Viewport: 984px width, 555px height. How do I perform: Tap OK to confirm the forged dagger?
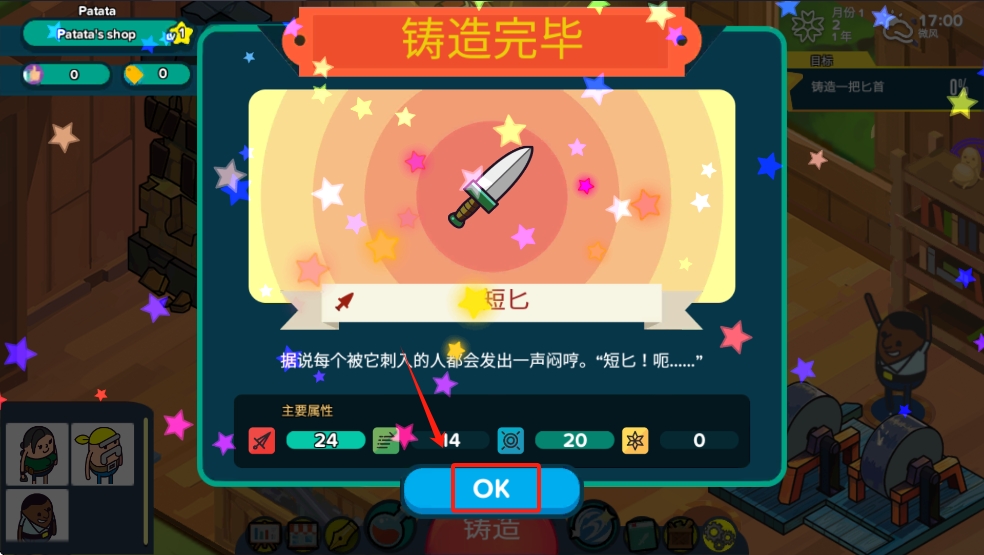(x=492, y=489)
